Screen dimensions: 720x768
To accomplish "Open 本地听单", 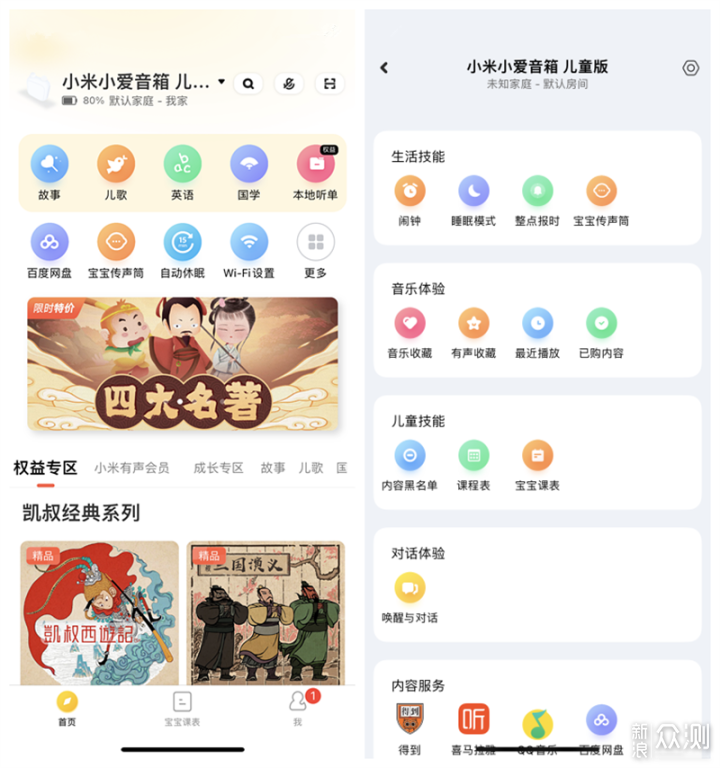I will 315,171.
